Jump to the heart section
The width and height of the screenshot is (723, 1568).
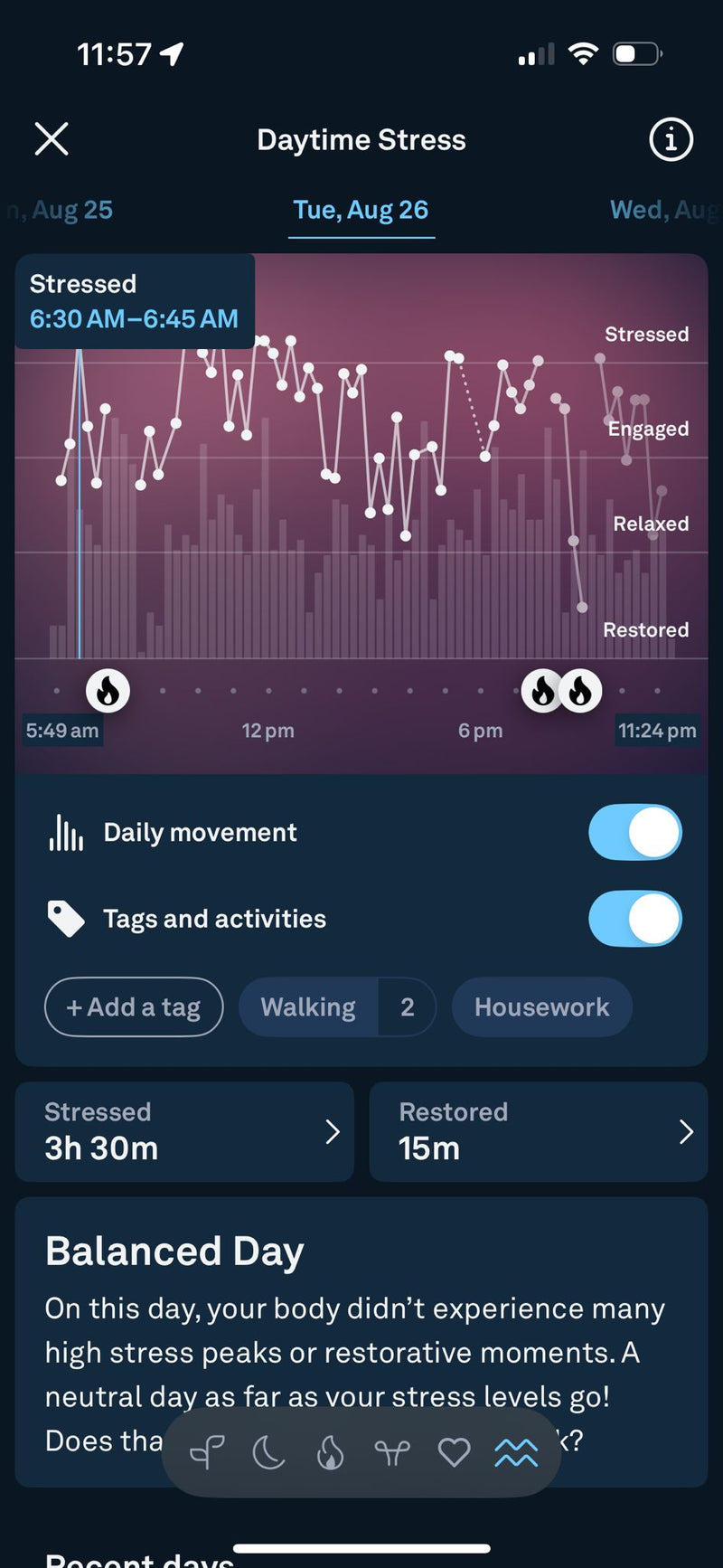pos(454,1453)
